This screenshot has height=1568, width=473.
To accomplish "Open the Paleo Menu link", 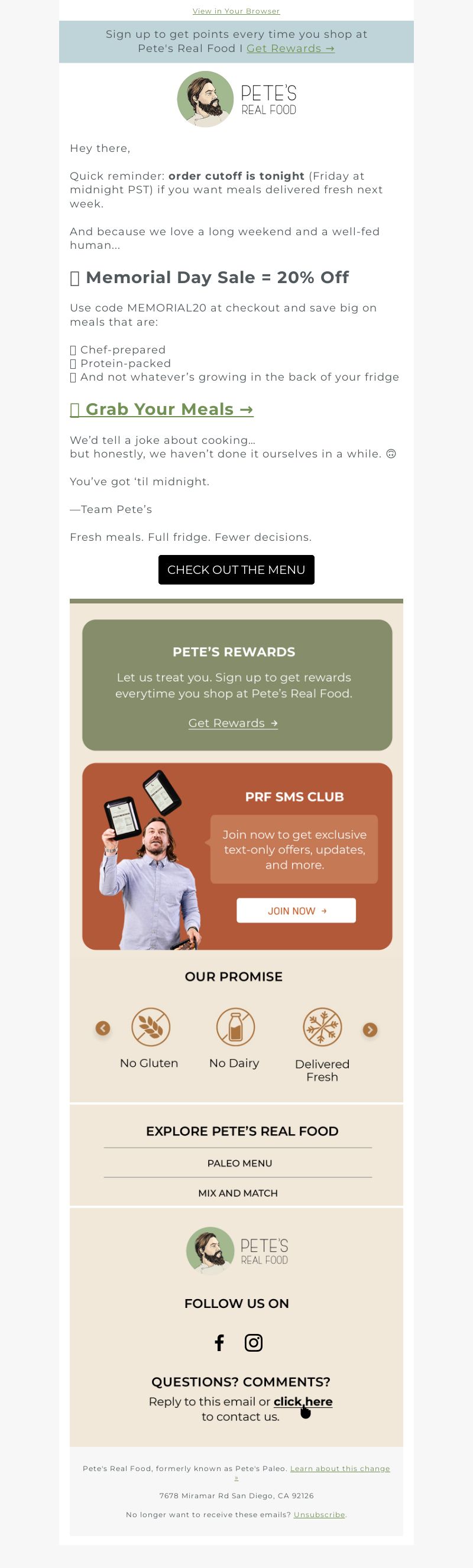I will [x=239, y=1163].
